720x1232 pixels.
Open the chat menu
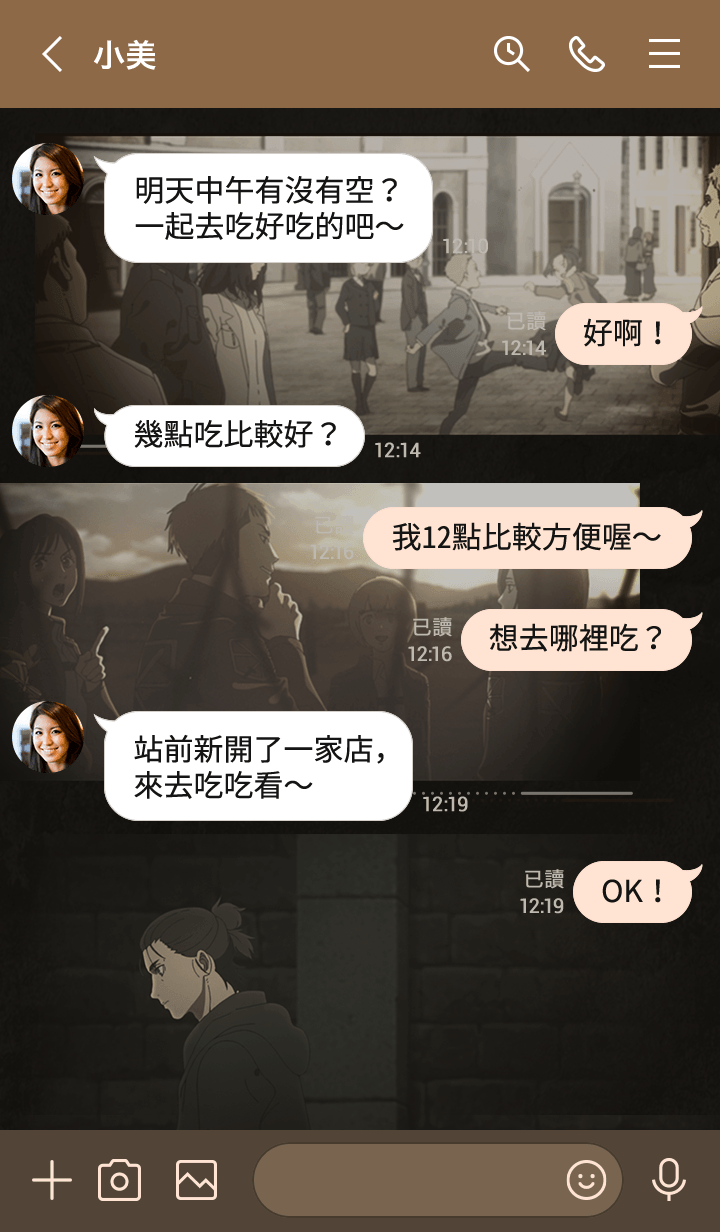pyautogui.click(x=664, y=54)
